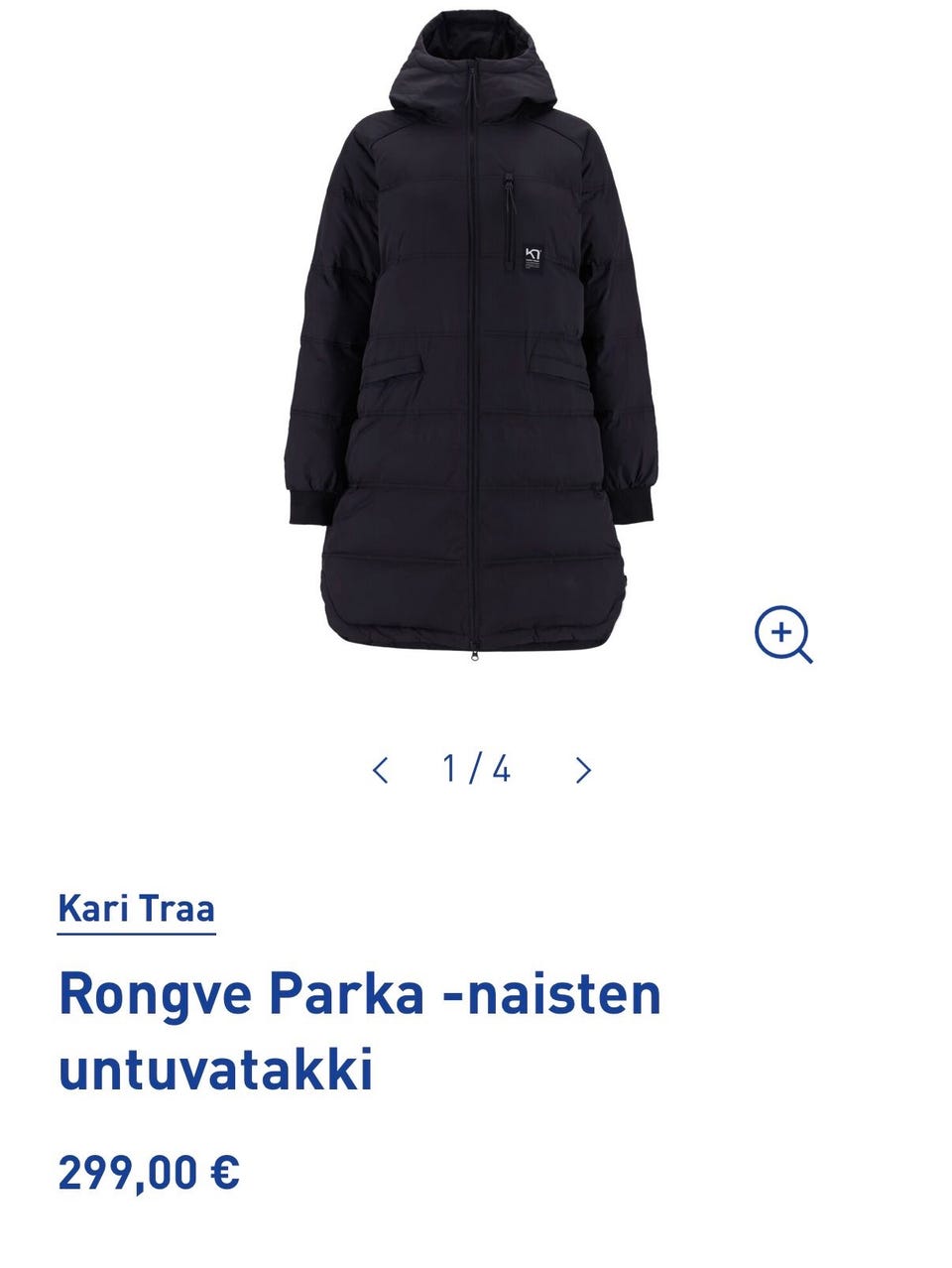
Task: Go back using the left chevron arrow
Action: (382, 767)
